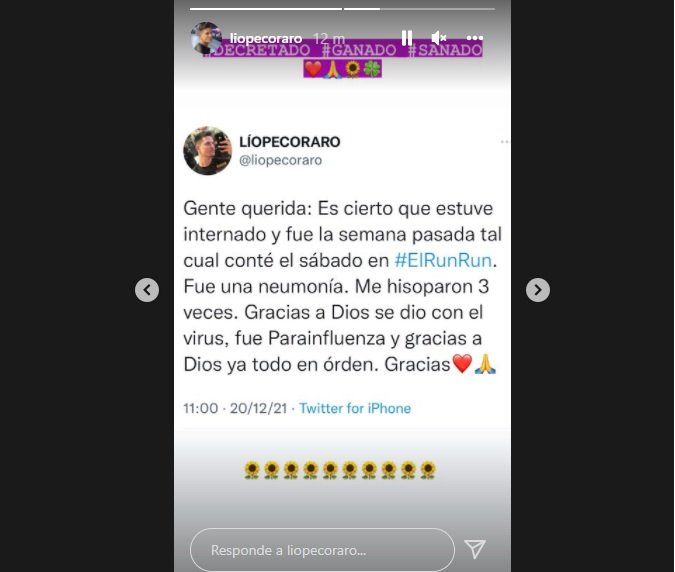
Task: Share this story via the paper plane icon
Action: pyautogui.click(x=475, y=549)
